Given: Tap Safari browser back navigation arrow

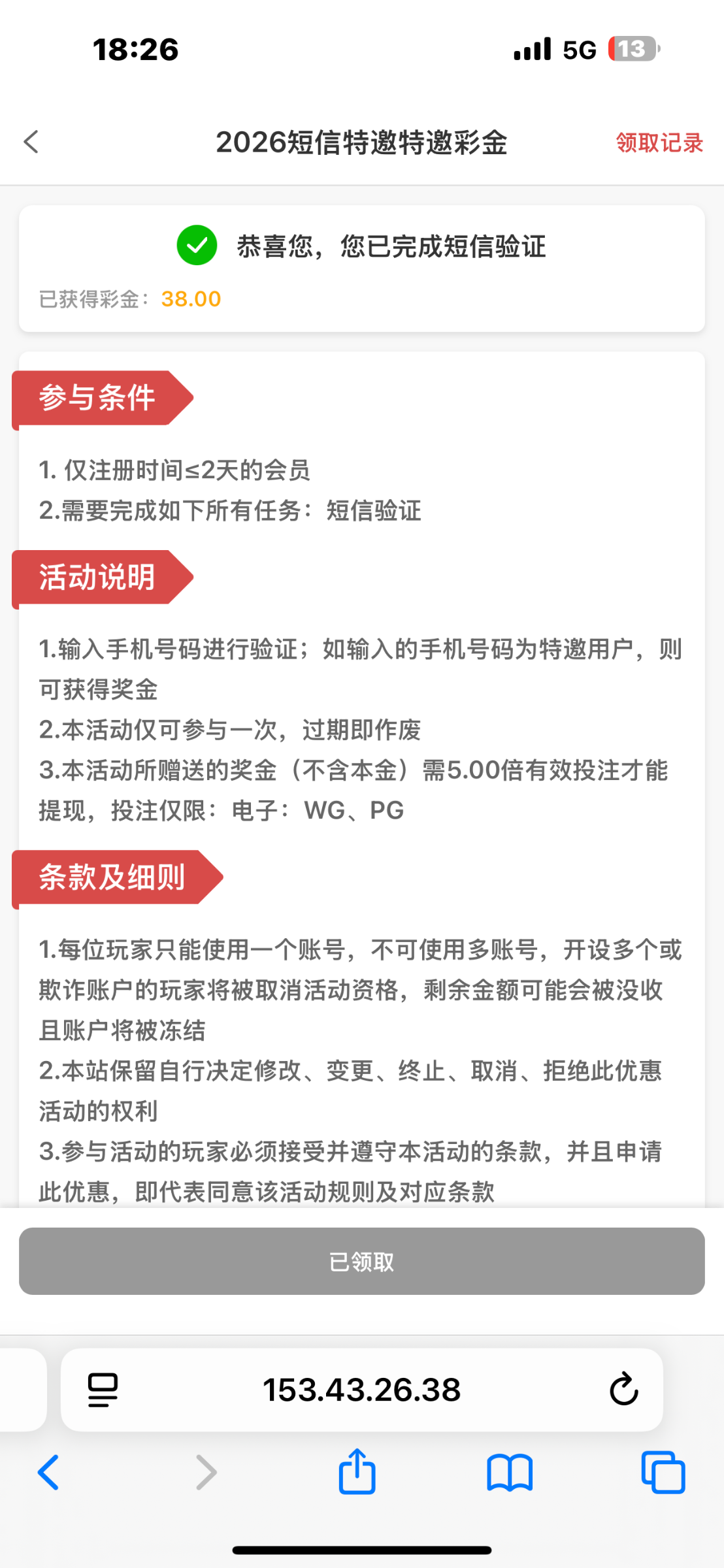Looking at the screenshot, I should tap(49, 1473).
